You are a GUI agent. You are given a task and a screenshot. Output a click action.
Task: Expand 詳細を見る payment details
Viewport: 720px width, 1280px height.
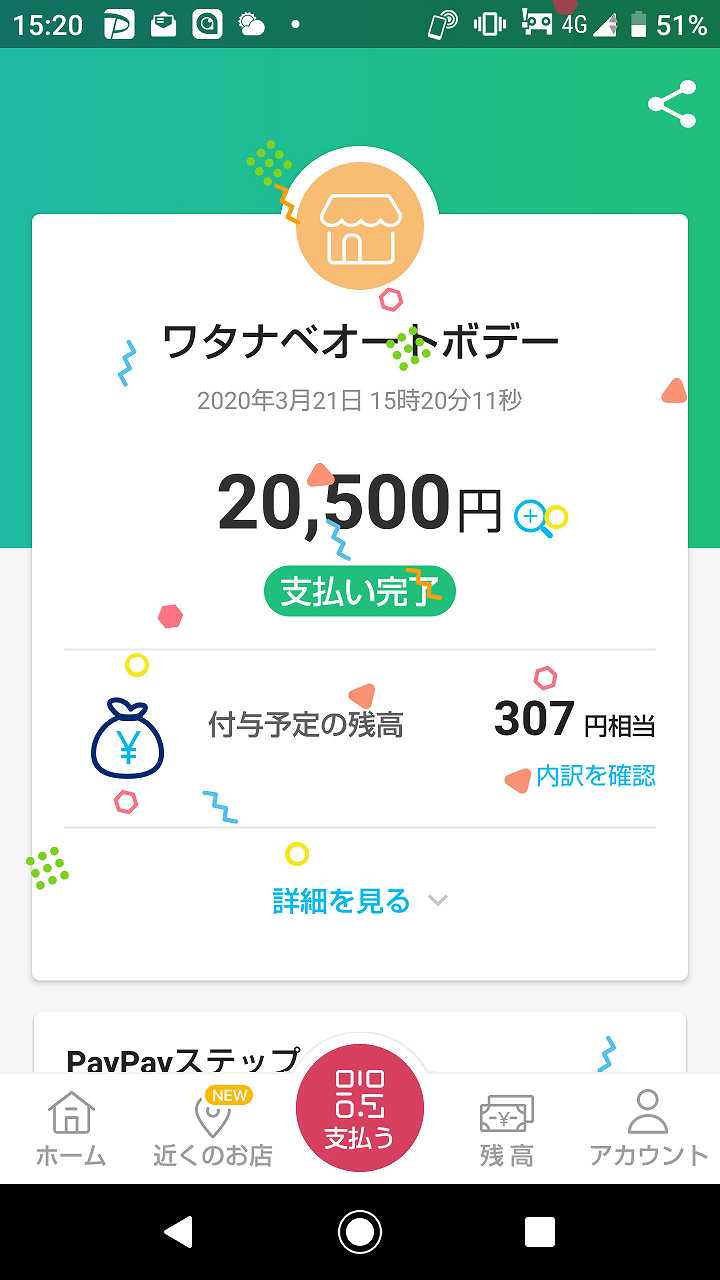click(359, 901)
